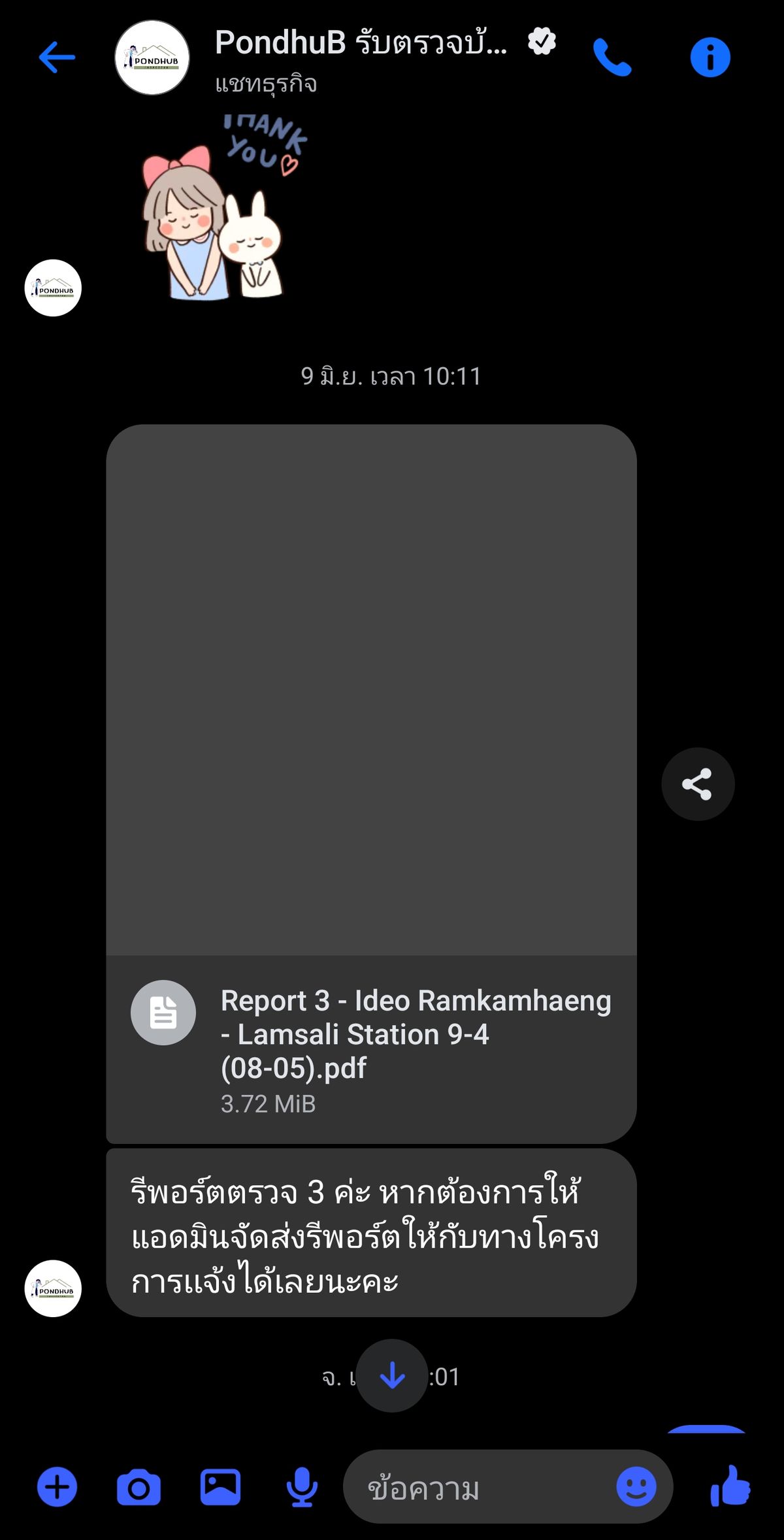This screenshot has width=784, height=1540.
Task: Open the conversation info icon
Action: (710, 58)
